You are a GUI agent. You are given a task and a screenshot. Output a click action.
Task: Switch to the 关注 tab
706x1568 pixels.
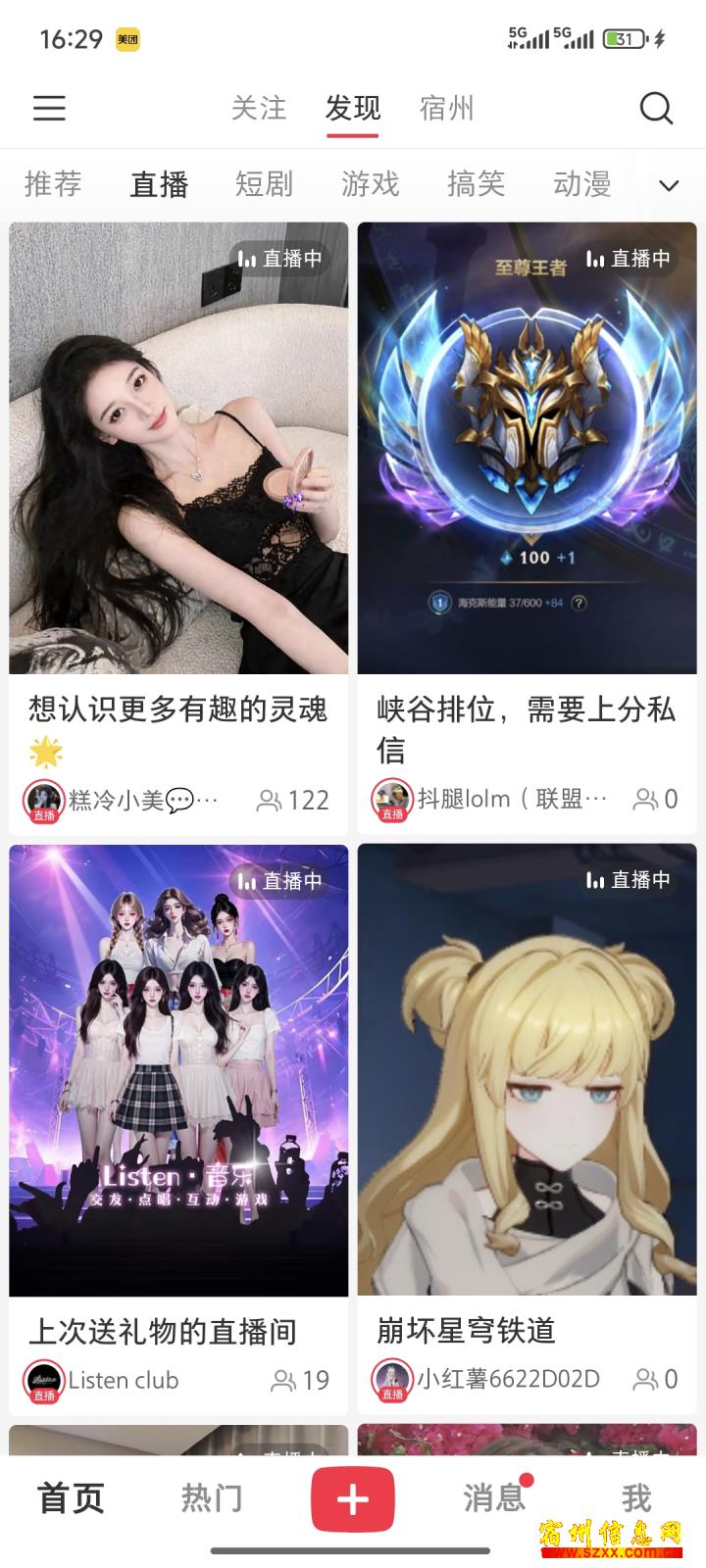(x=259, y=108)
